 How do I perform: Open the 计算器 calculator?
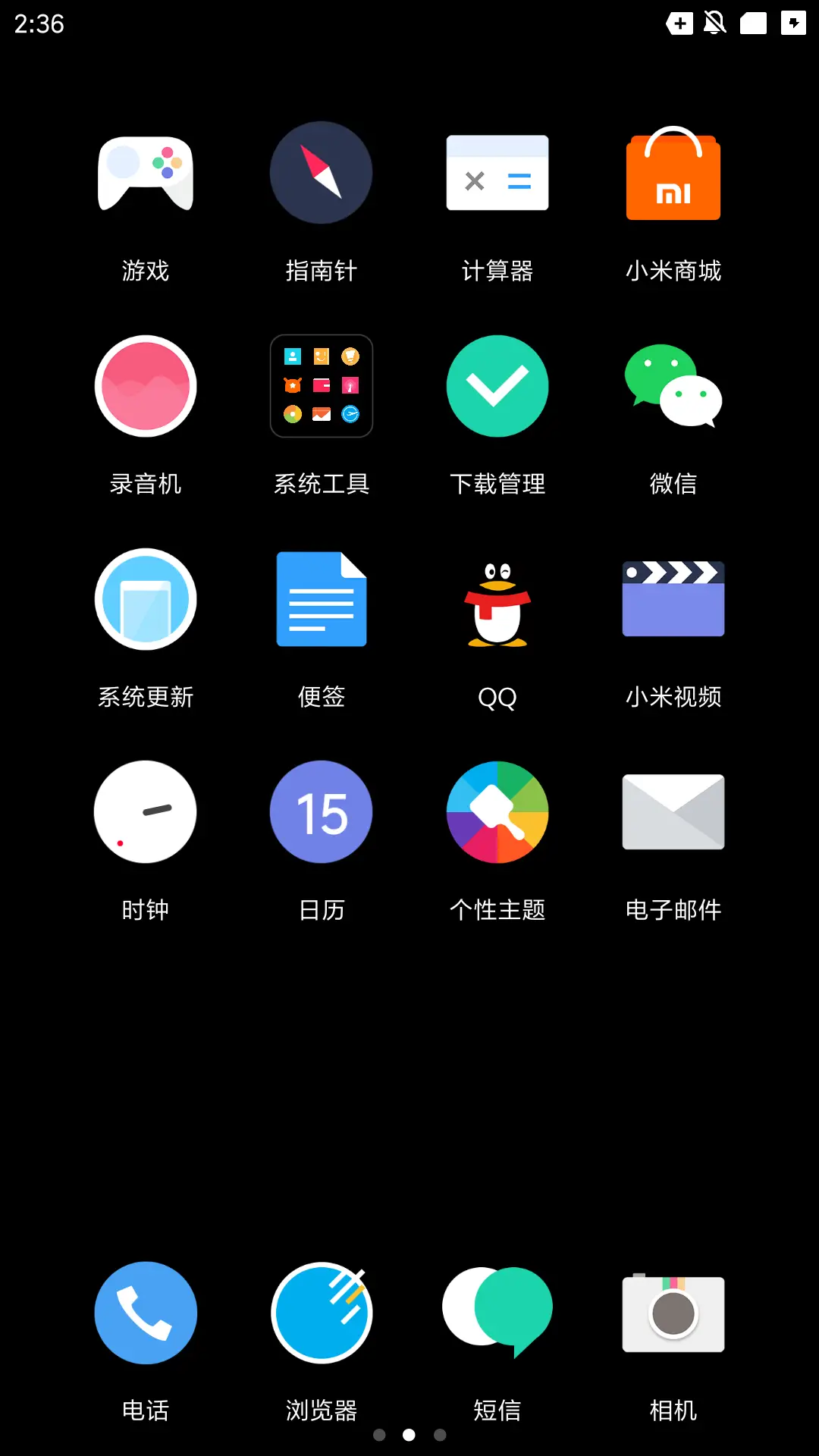[x=497, y=174]
